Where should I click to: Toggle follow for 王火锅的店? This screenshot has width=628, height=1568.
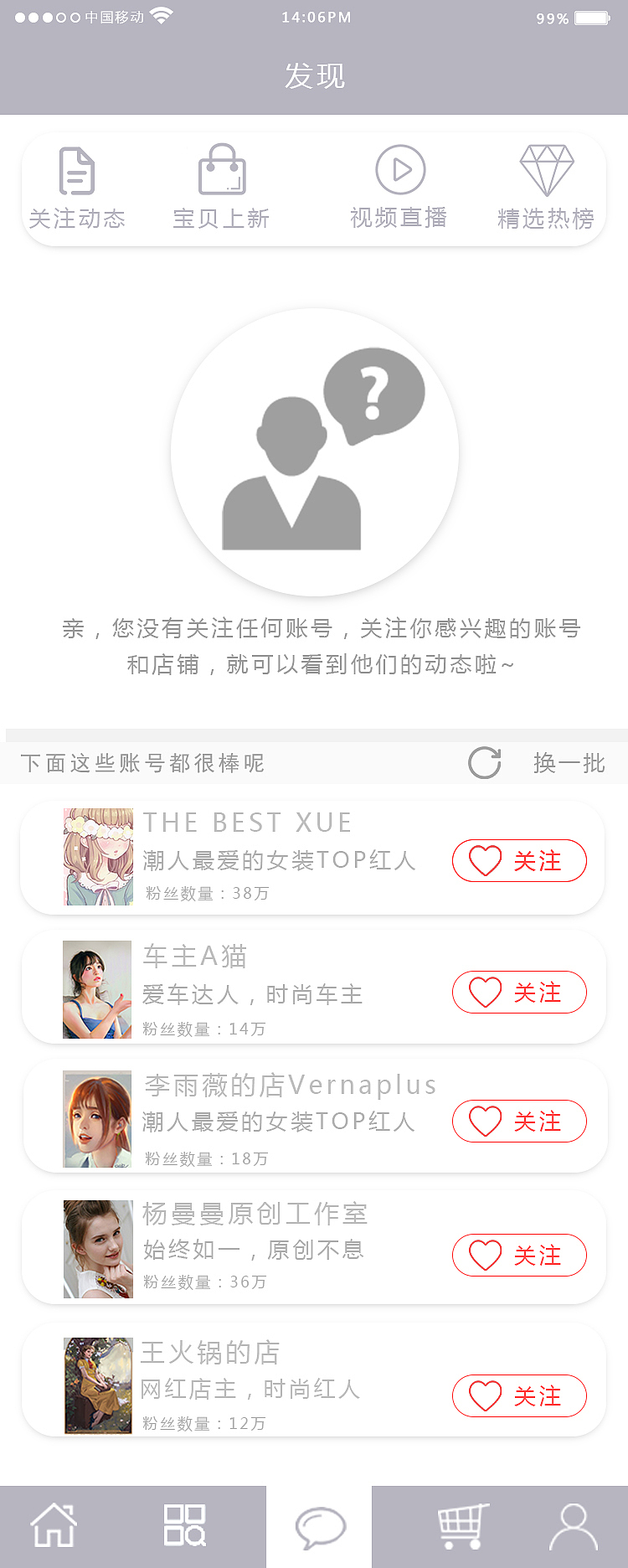(x=518, y=1396)
